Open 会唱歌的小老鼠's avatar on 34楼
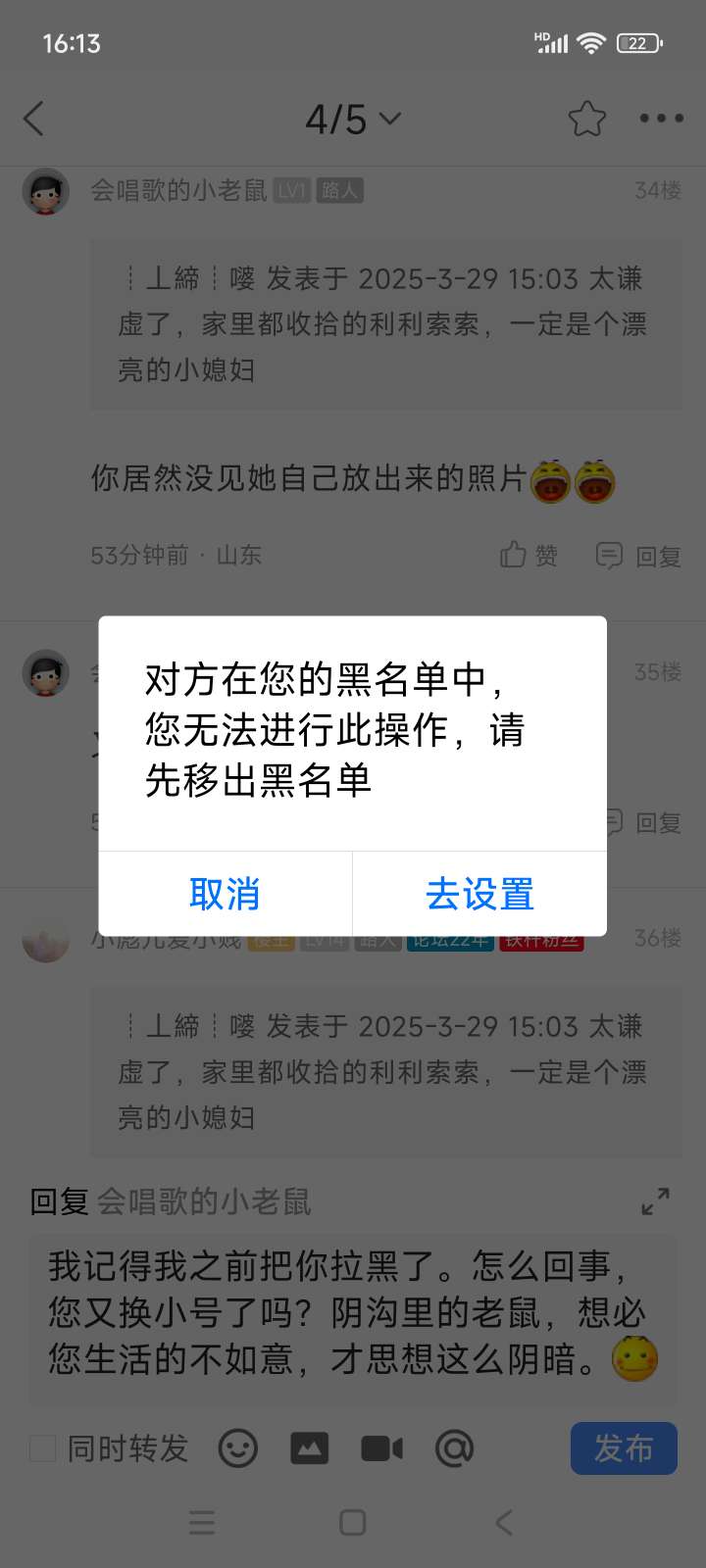This screenshot has width=706, height=1568. pos(46,191)
